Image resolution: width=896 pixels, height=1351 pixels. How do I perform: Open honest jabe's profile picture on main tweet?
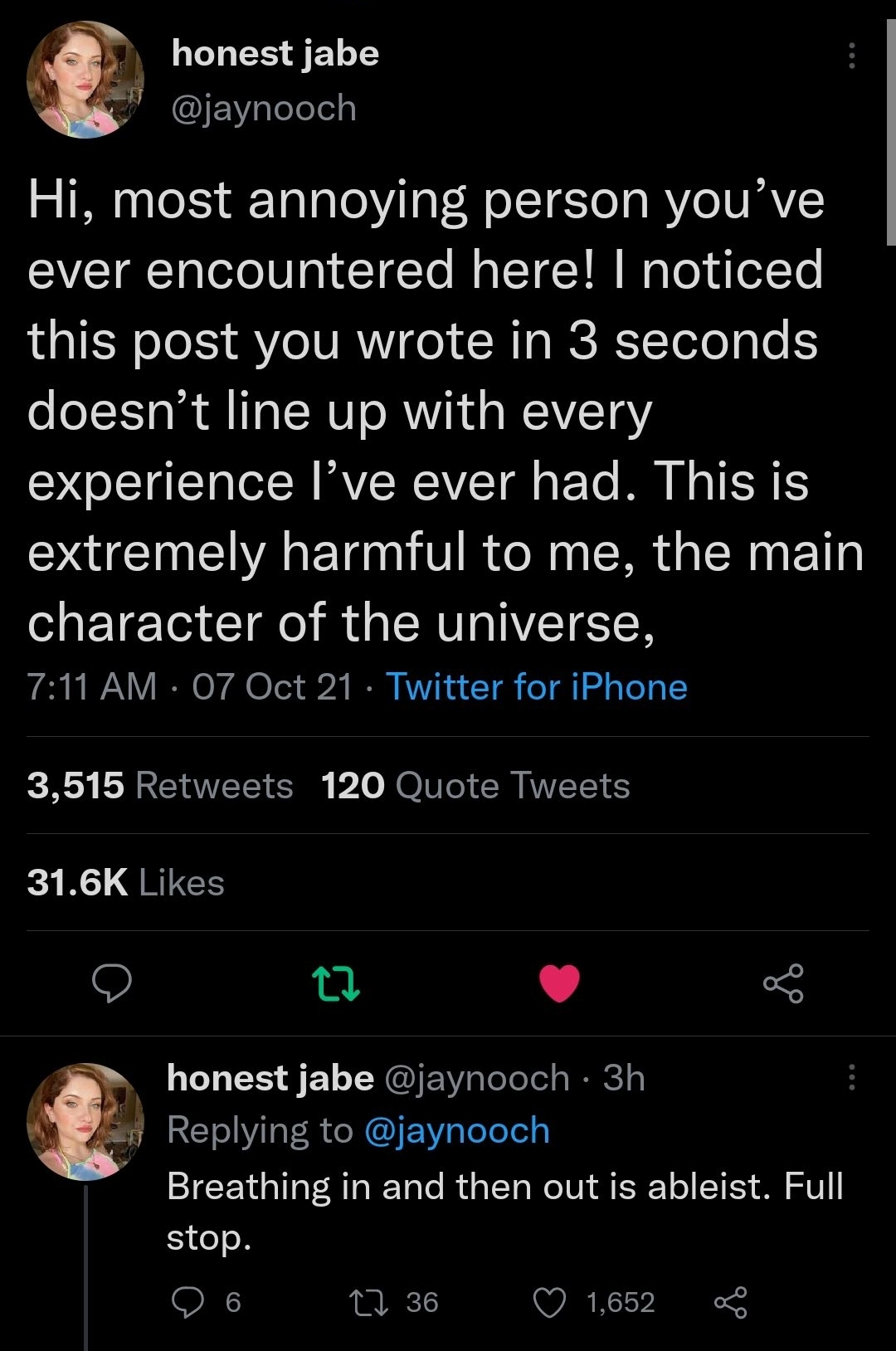pos(85,80)
